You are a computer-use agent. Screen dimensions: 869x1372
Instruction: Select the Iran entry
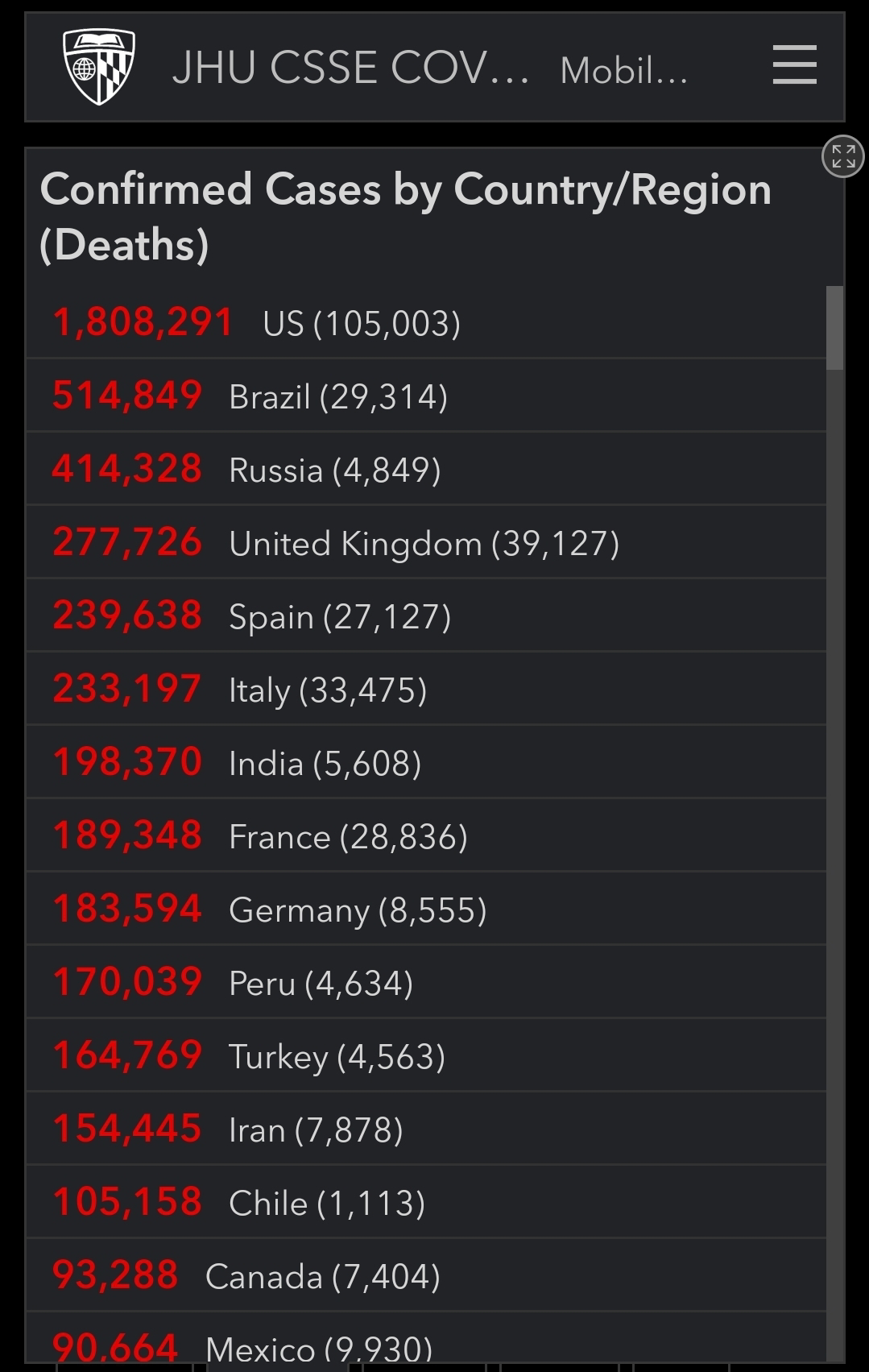426,1129
